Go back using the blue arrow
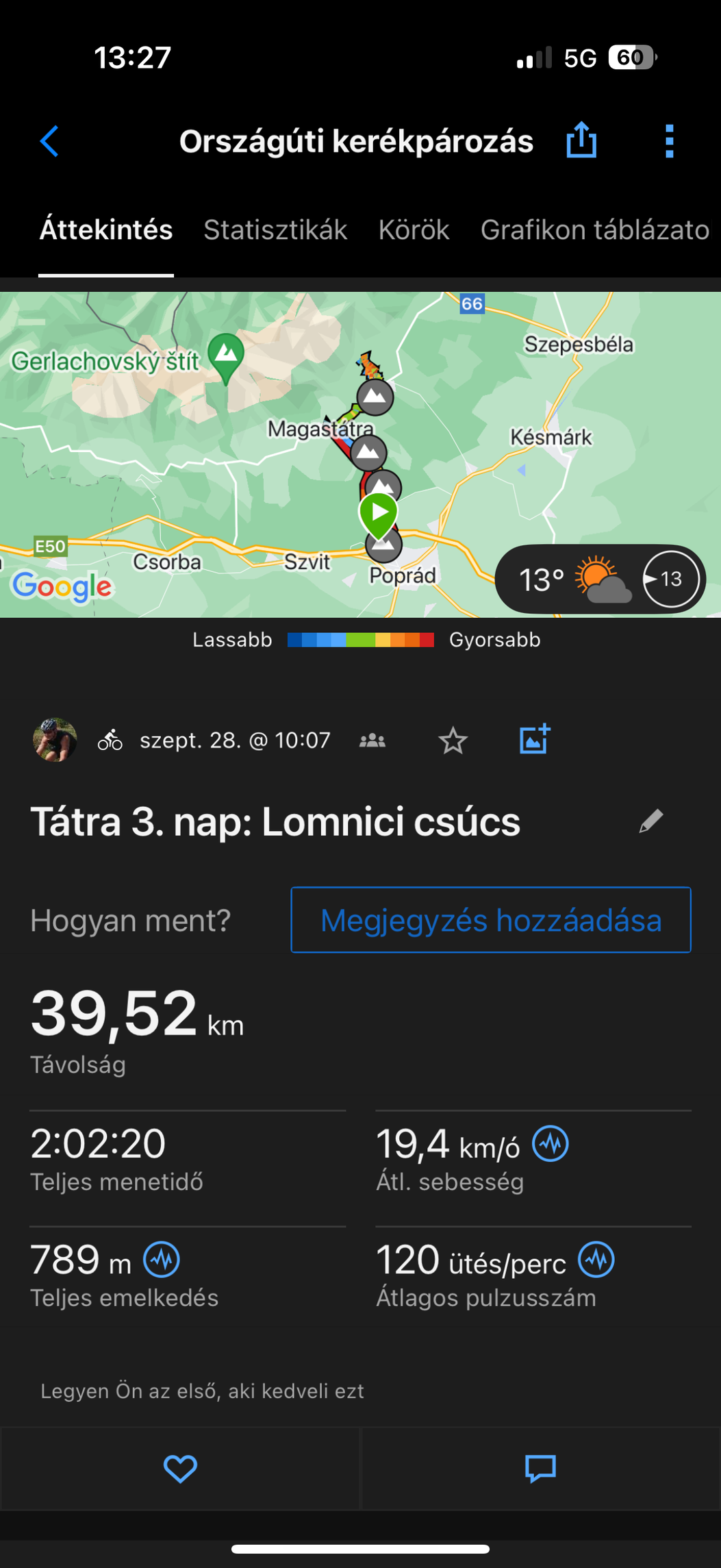The width and height of the screenshot is (721, 1568). coord(49,142)
